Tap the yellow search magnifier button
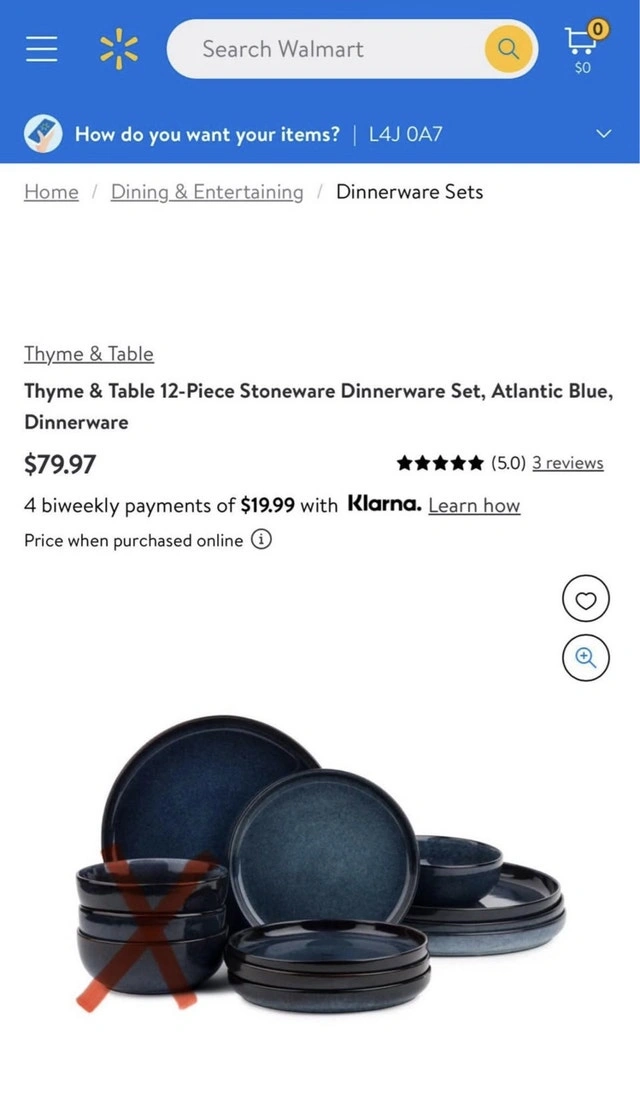Viewport: 640px width, 1103px height. (x=509, y=49)
